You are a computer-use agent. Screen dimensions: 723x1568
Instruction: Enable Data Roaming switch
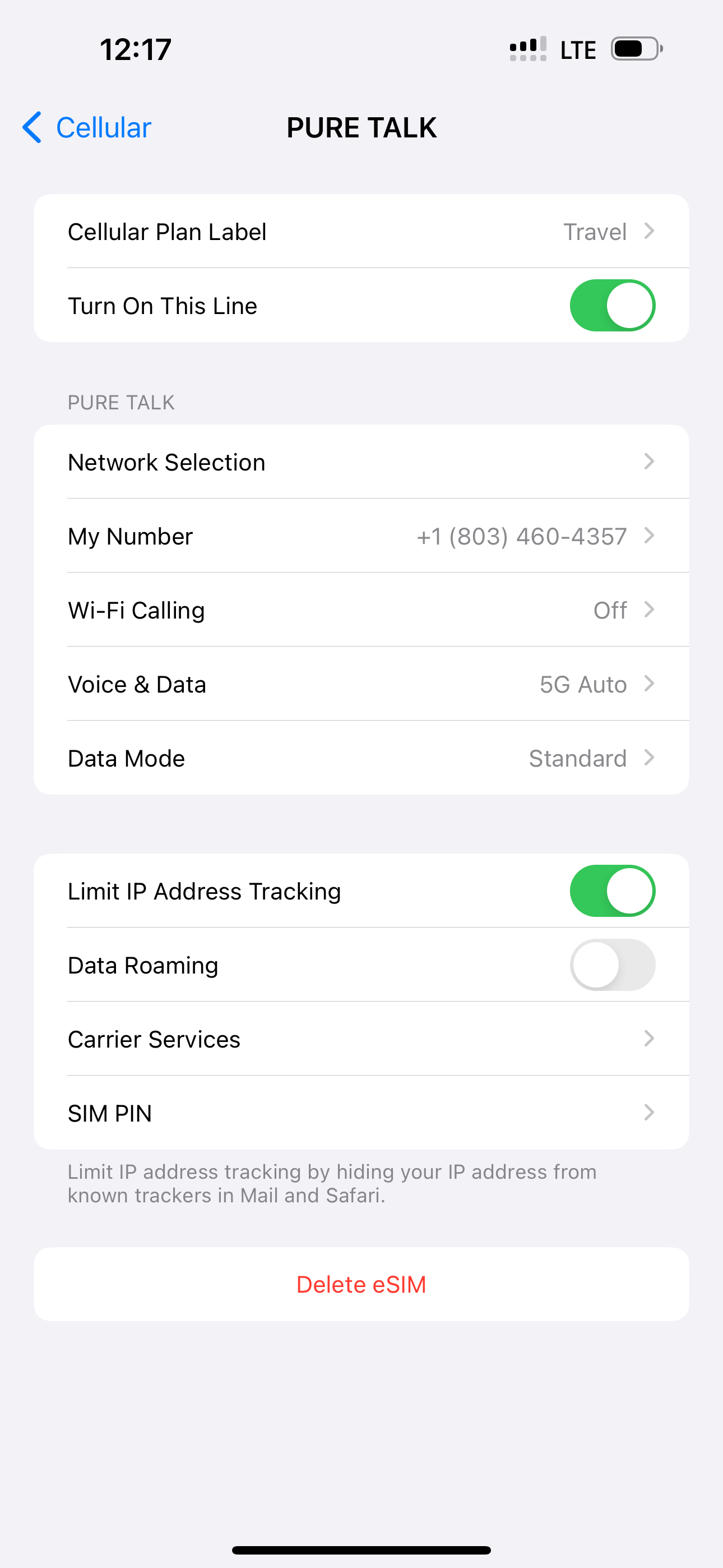point(612,965)
